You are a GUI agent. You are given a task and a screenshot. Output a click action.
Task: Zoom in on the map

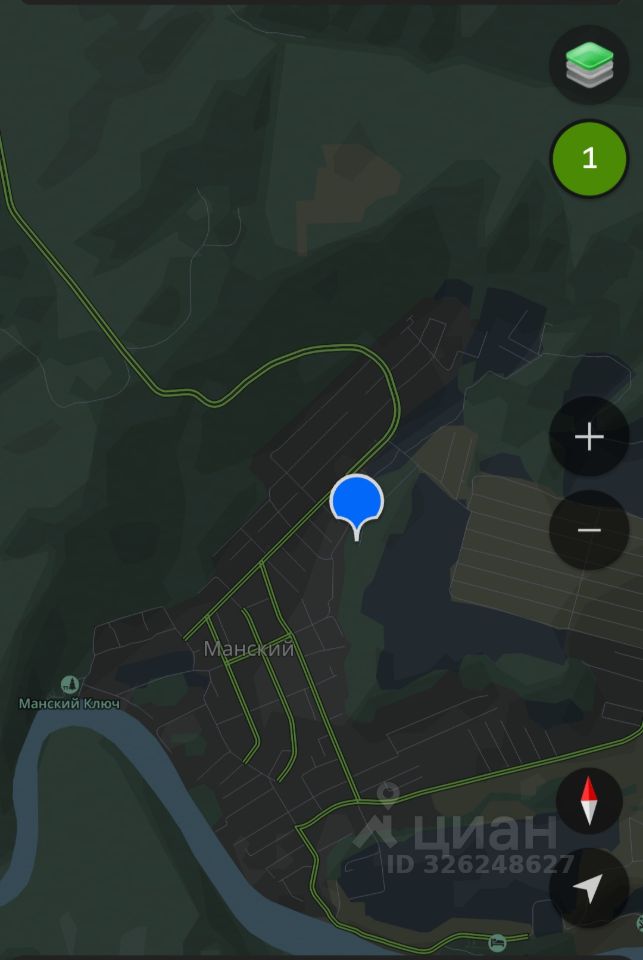pyautogui.click(x=589, y=437)
